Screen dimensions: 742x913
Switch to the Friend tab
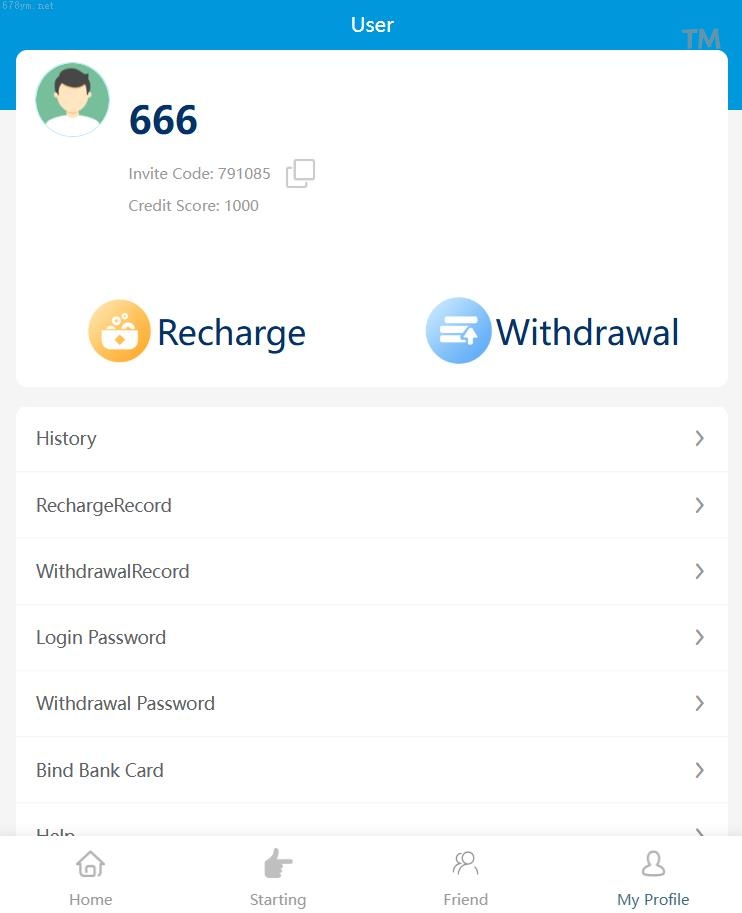465,877
